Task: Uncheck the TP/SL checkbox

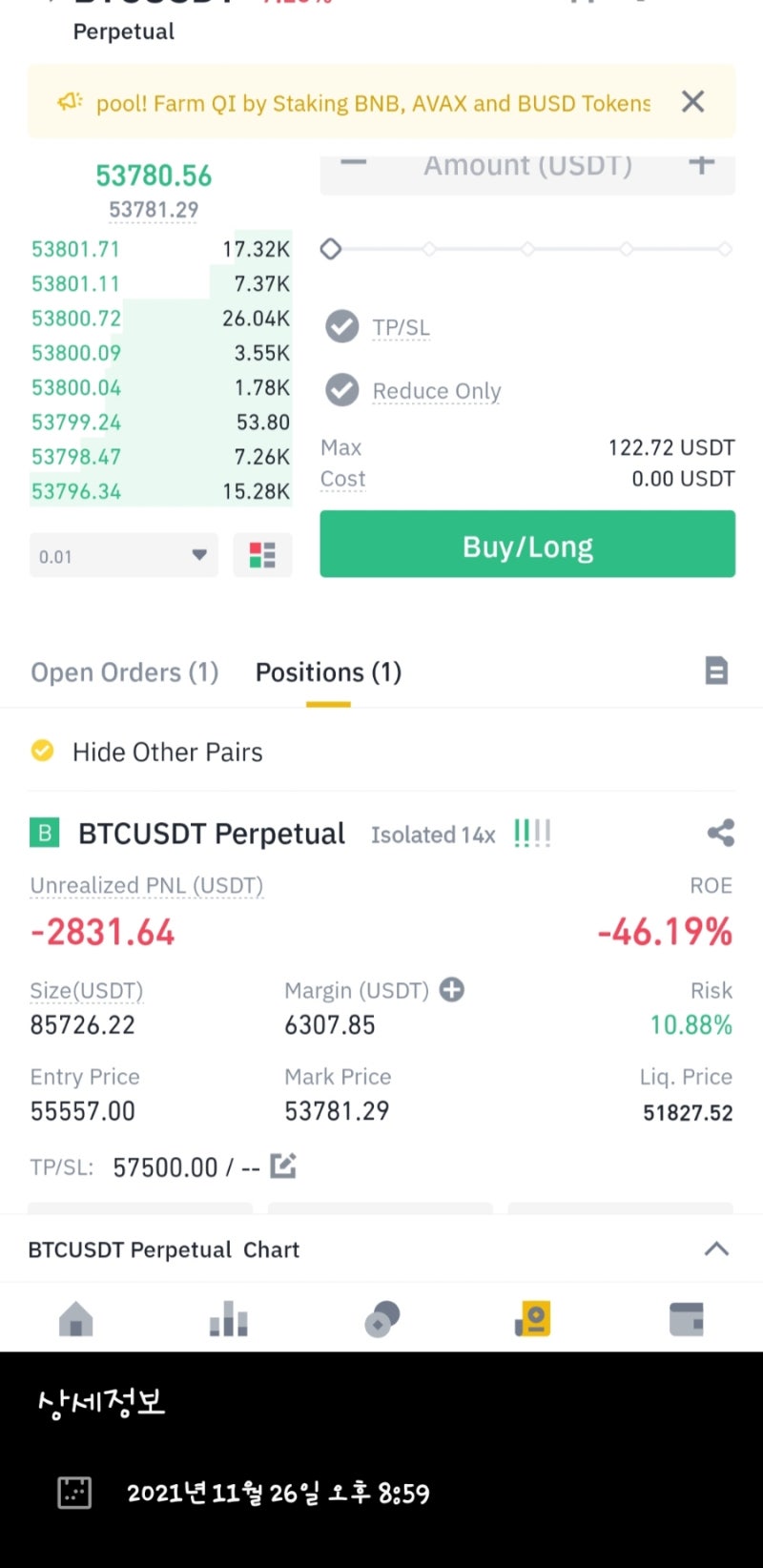Action: [x=342, y=326]
